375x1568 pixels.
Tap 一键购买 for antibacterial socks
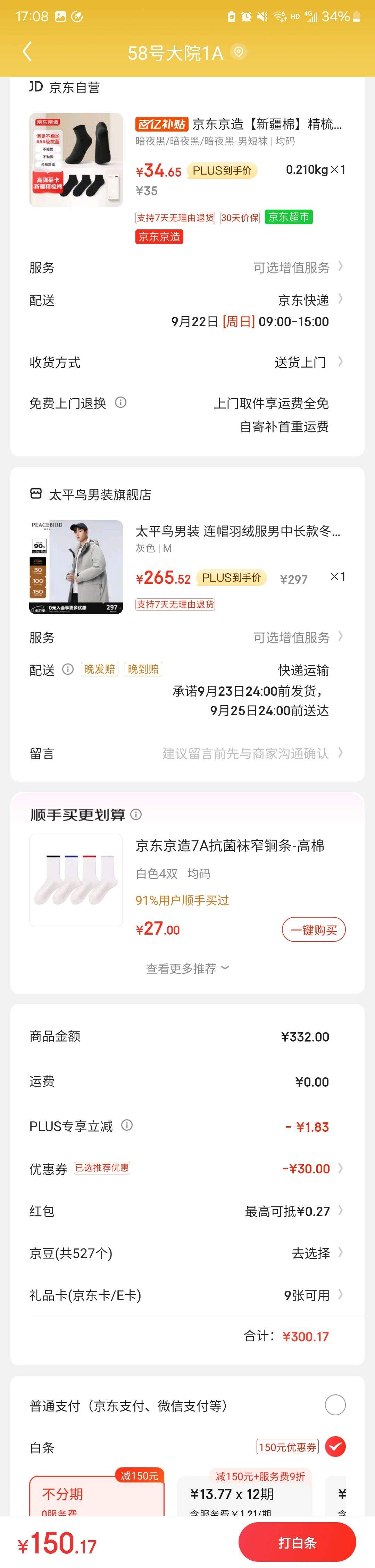pos(314,929)
